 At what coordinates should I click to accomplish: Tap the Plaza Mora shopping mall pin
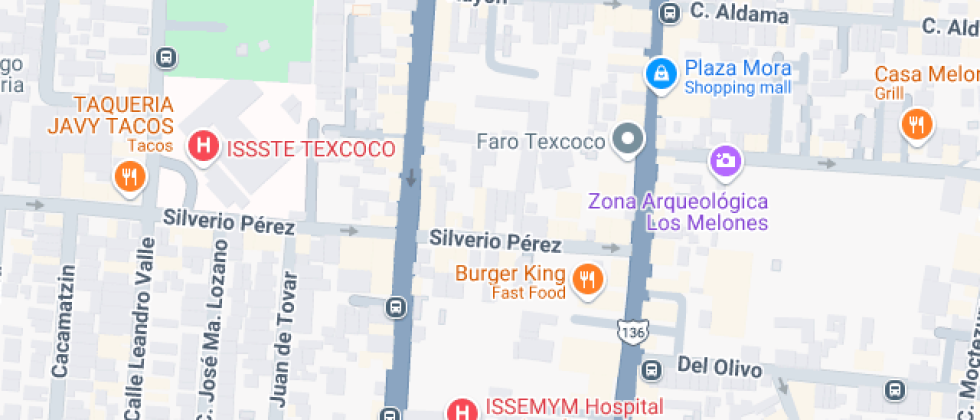[661, 75]
